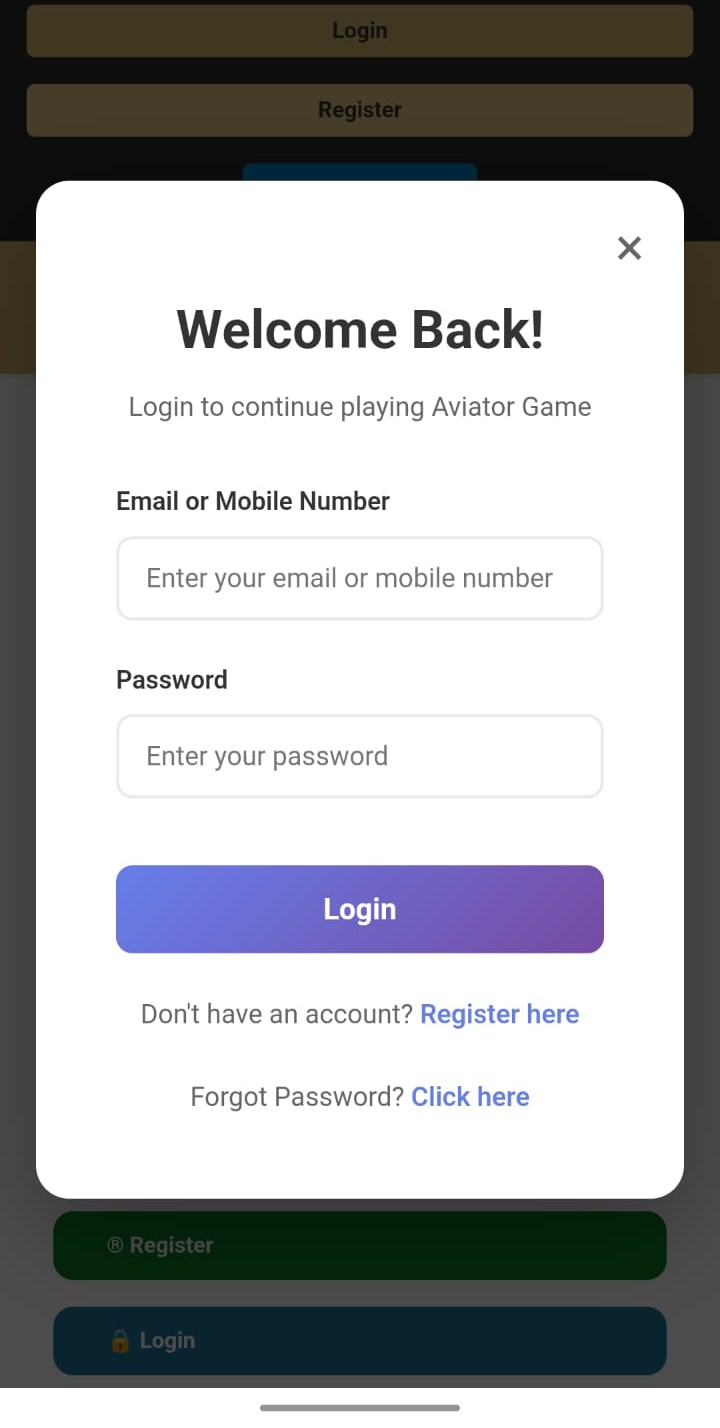Click inside the email placeholder text area

[348, 578]
